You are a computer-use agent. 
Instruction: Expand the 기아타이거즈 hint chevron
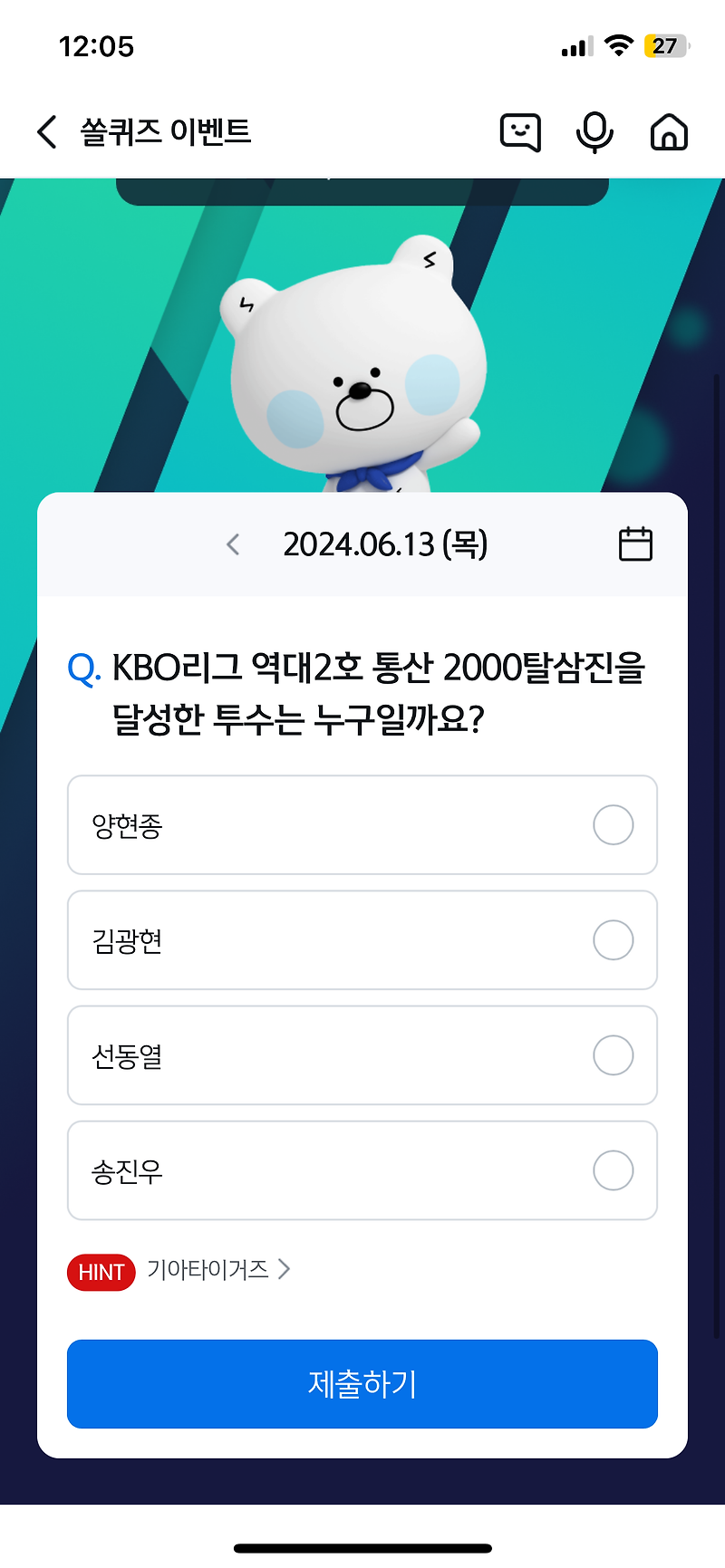tap(285, 1270)
